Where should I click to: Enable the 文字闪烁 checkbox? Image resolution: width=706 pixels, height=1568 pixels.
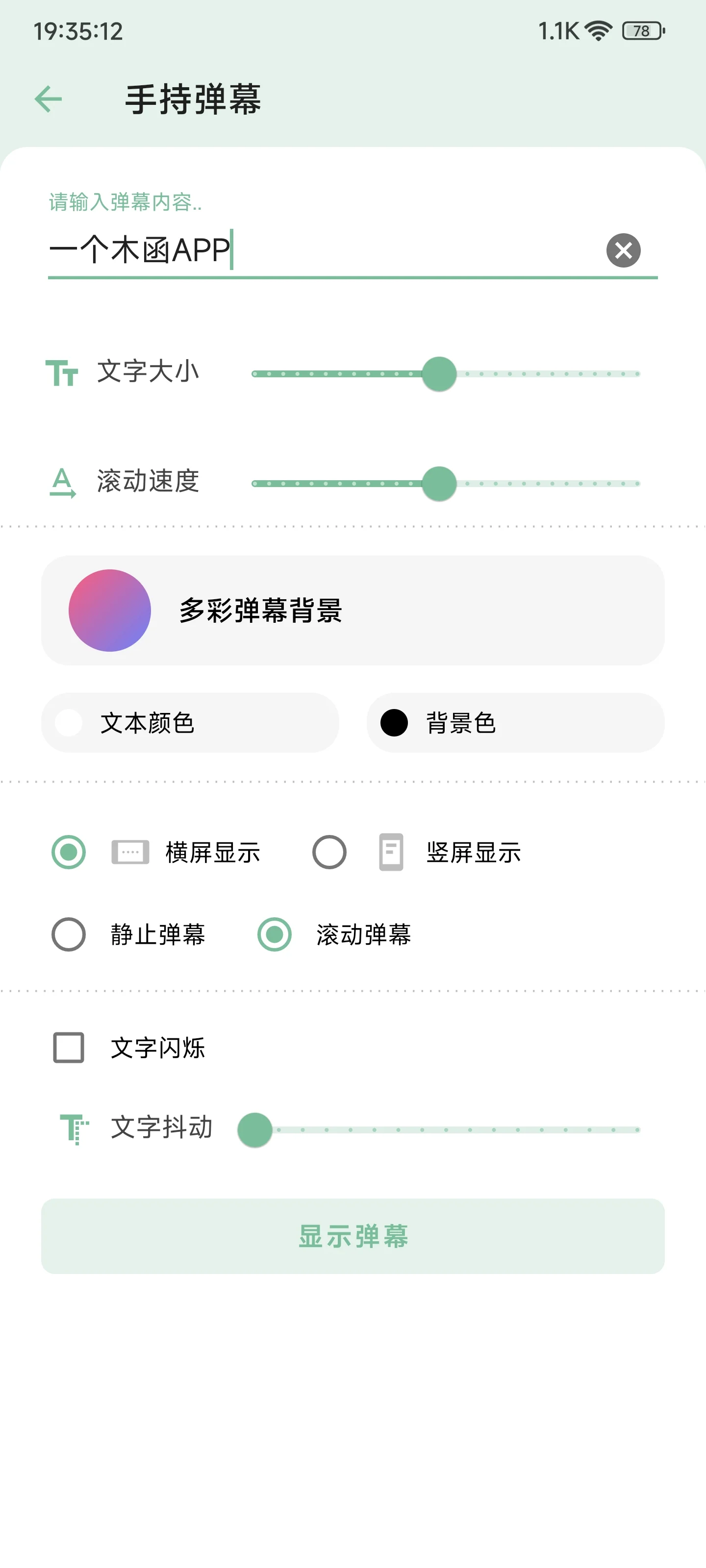click(x=68, y=1048)
